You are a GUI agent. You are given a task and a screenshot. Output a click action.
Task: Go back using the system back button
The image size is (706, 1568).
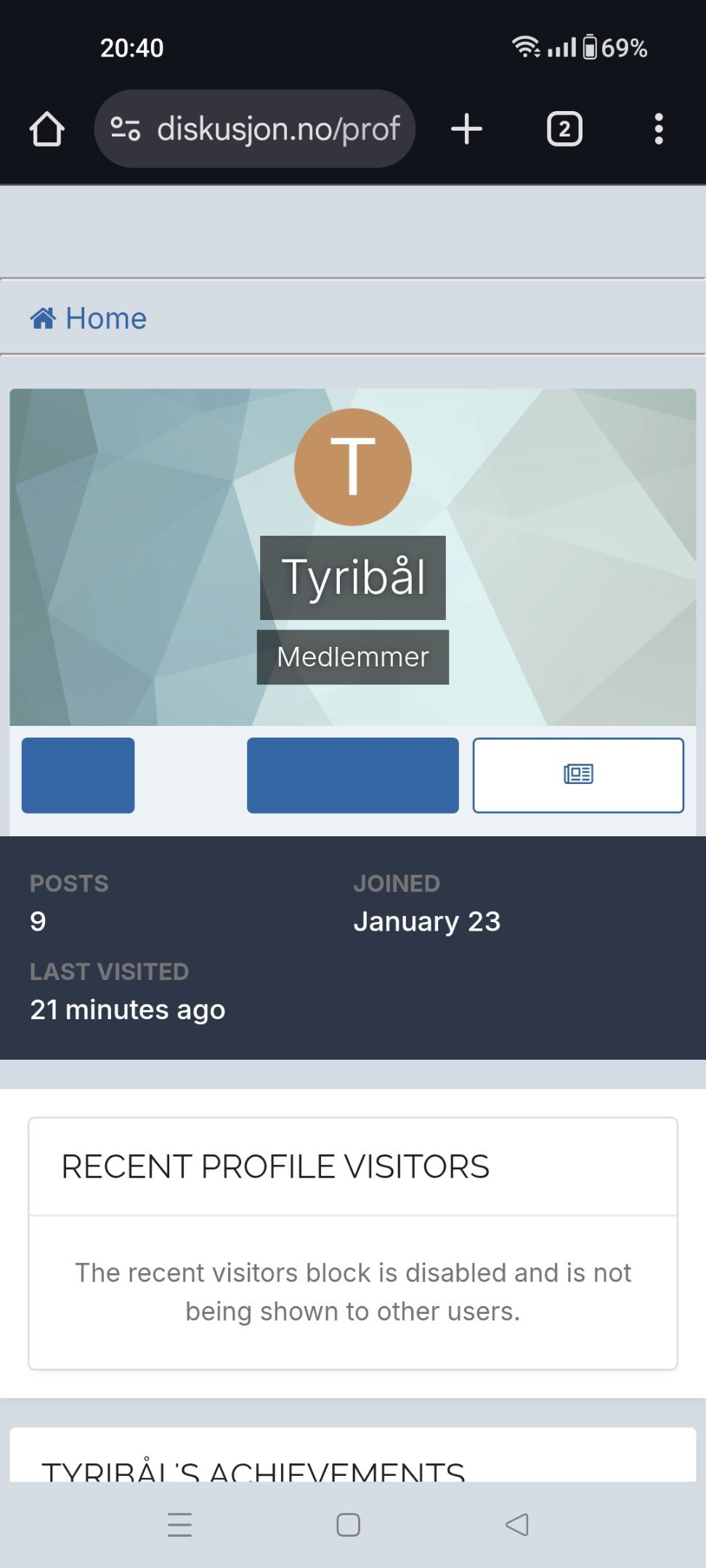(x=516, y=1524)
